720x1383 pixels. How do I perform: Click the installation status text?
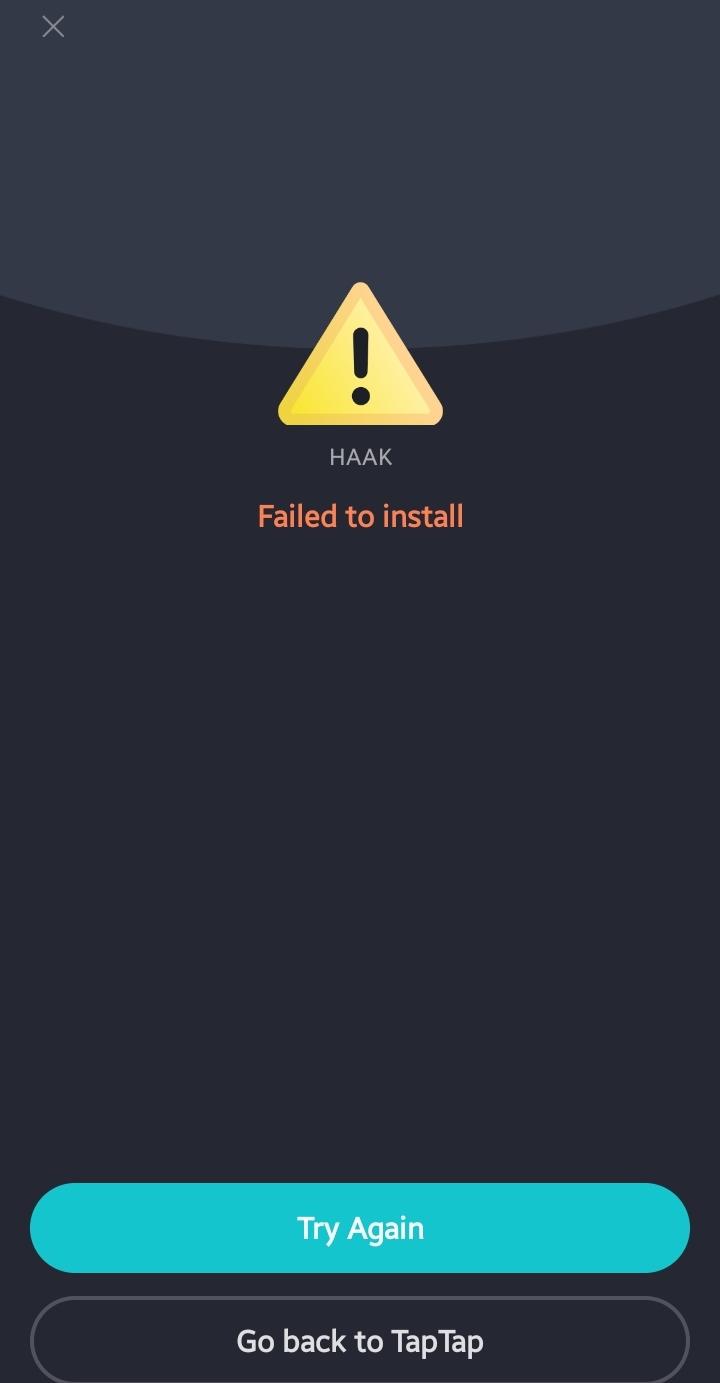click(x=360, y=515)
